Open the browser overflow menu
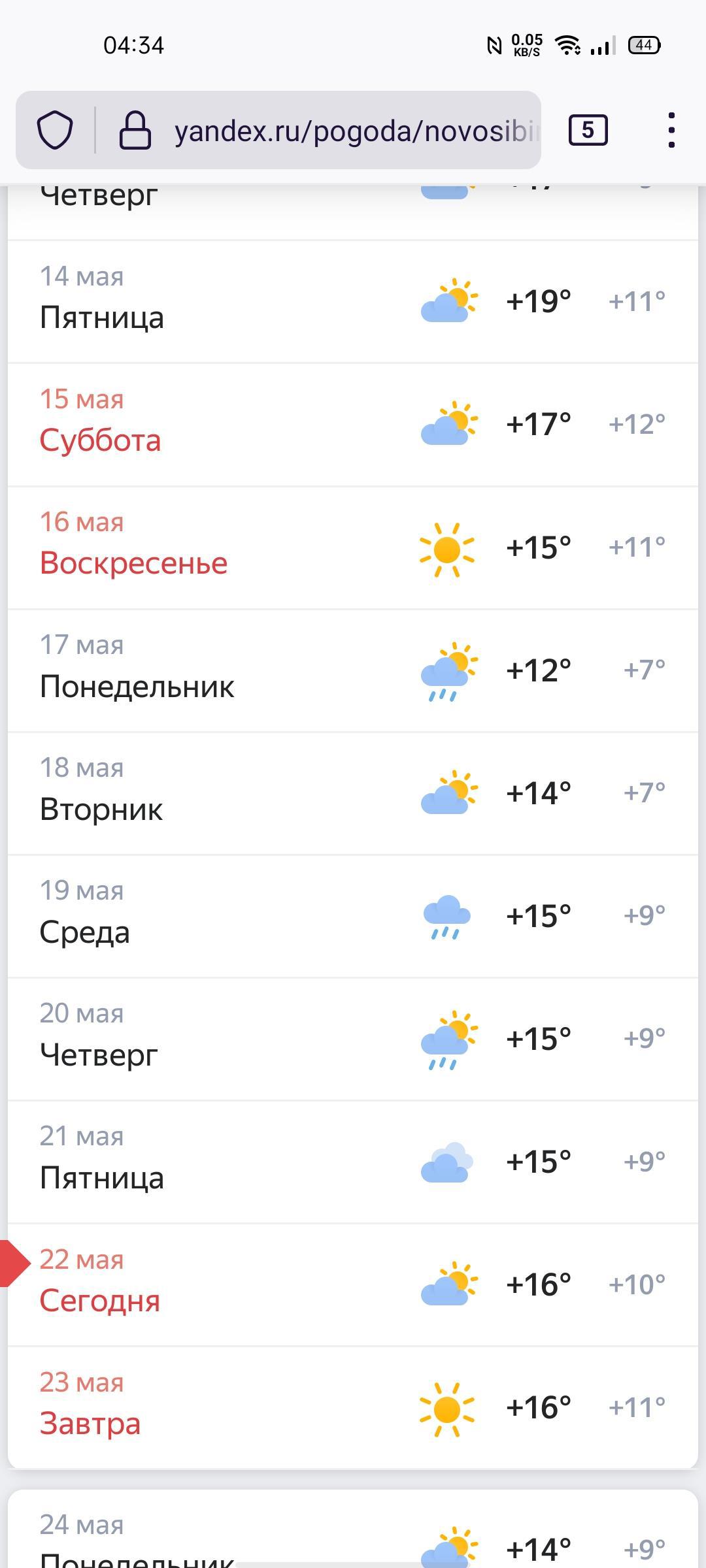 pos(671,130)
